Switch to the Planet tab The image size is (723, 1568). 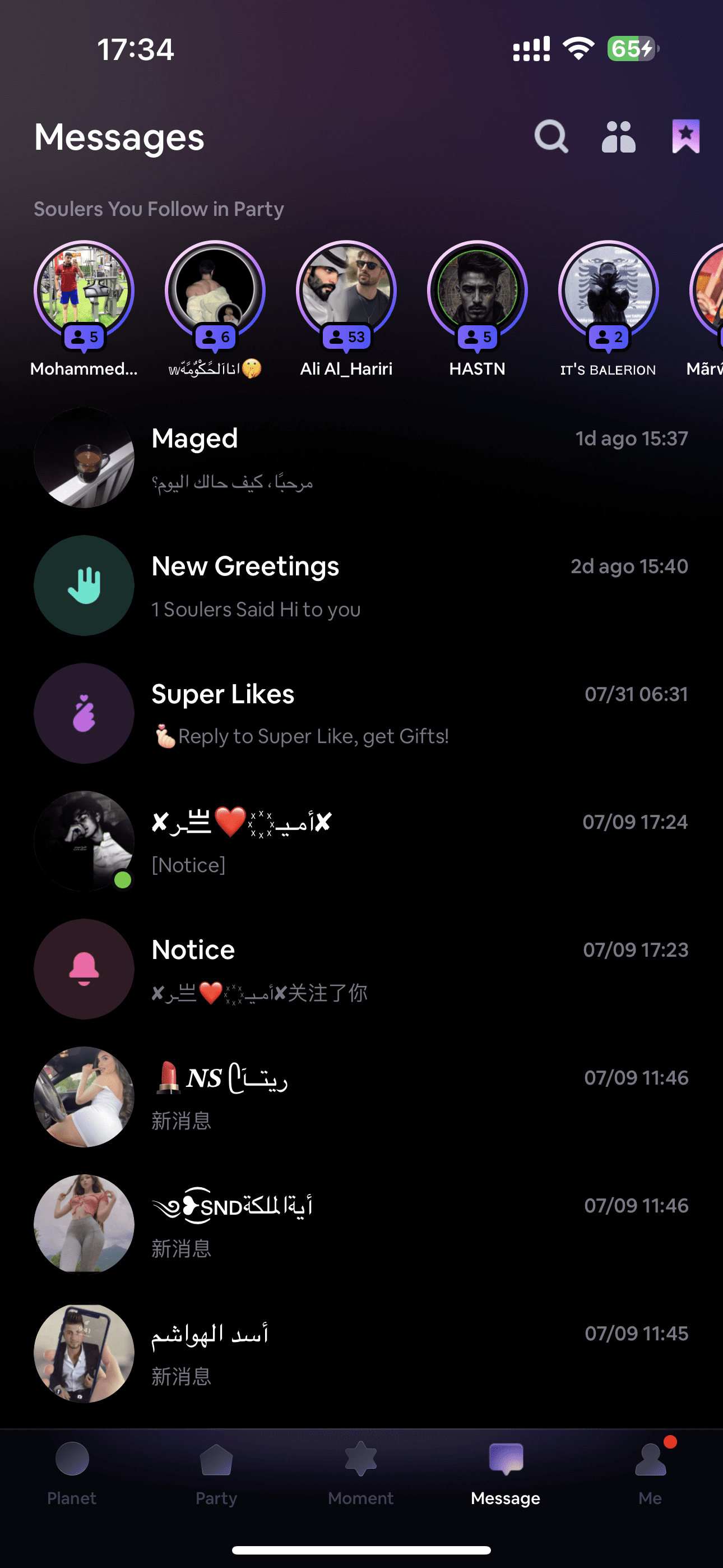point(72,1473)
